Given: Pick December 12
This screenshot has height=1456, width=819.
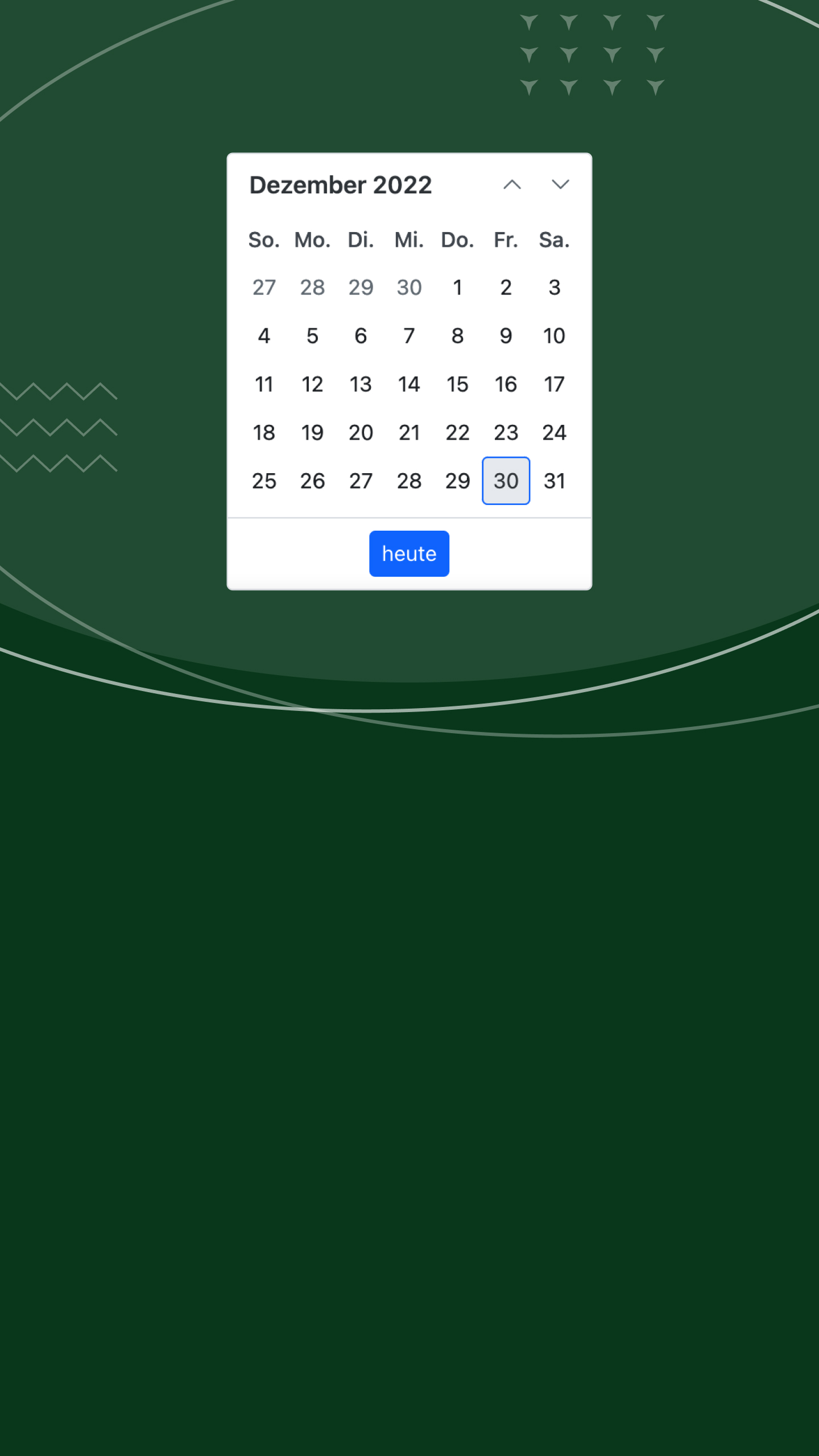Looking at the screenshot, I should pos(312,384).
